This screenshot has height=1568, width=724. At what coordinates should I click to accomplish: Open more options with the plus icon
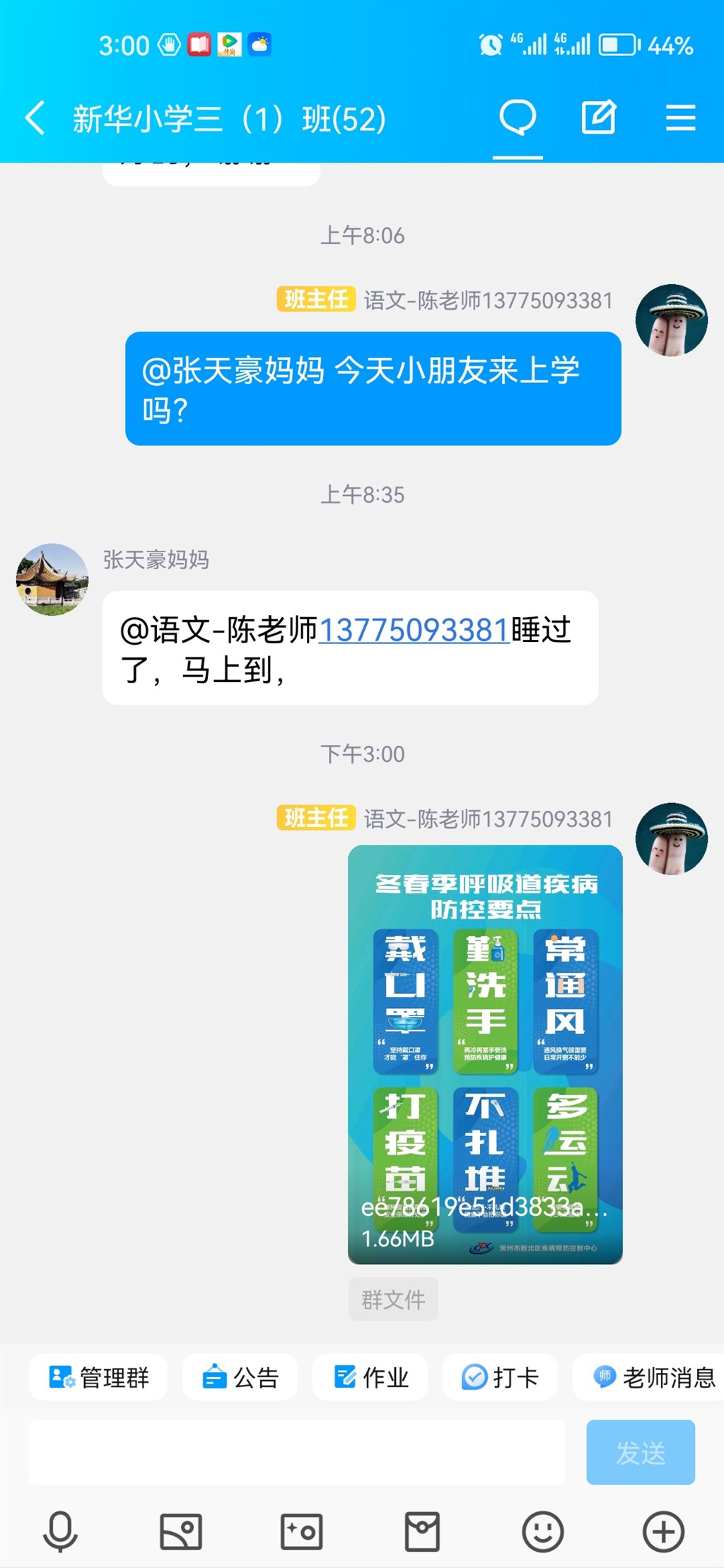coord(663,1531)
